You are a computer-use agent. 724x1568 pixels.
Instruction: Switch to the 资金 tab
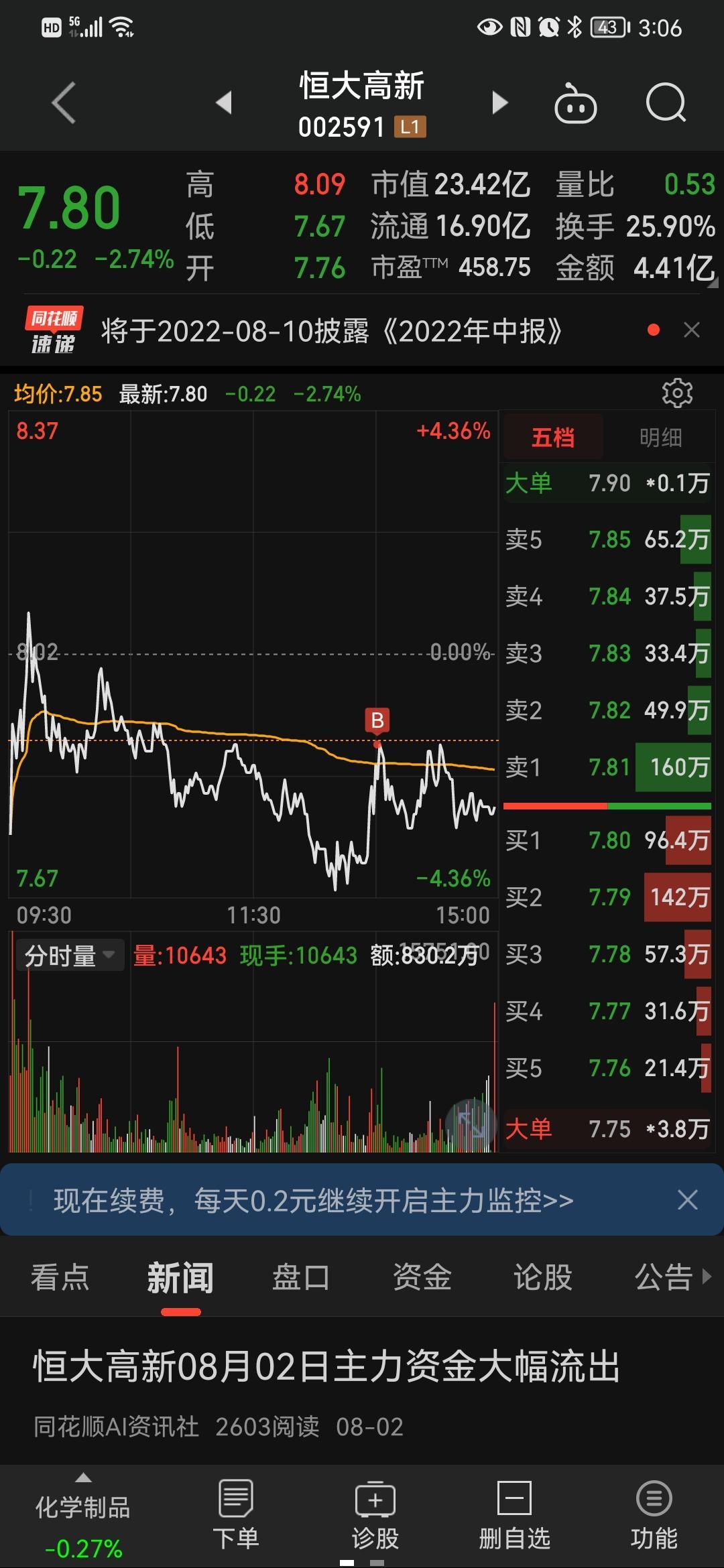click(x=422, y=1277)
